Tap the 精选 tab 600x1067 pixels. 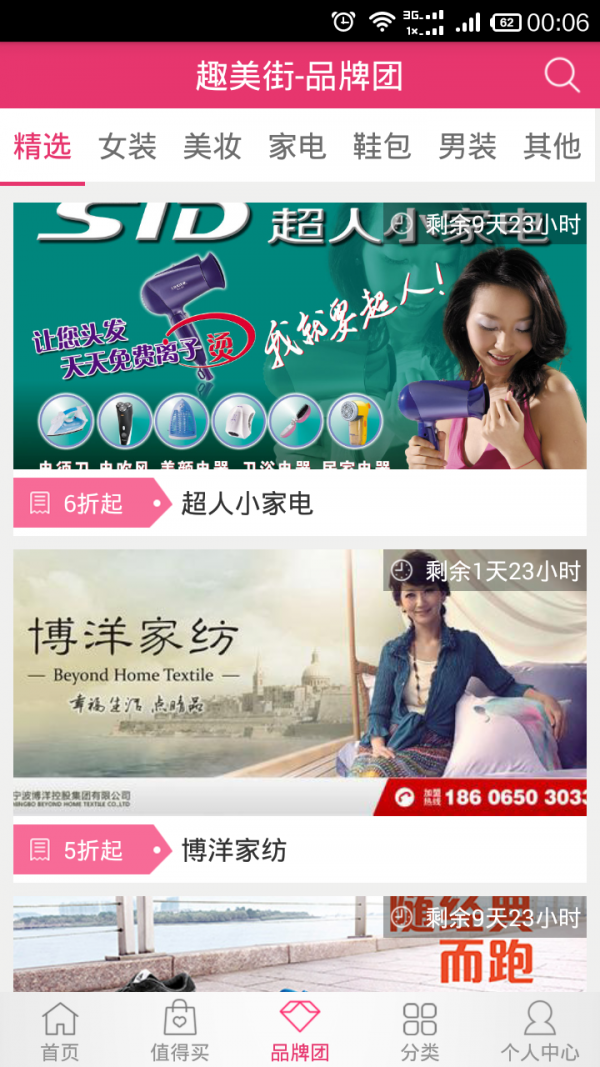[43, 147]
